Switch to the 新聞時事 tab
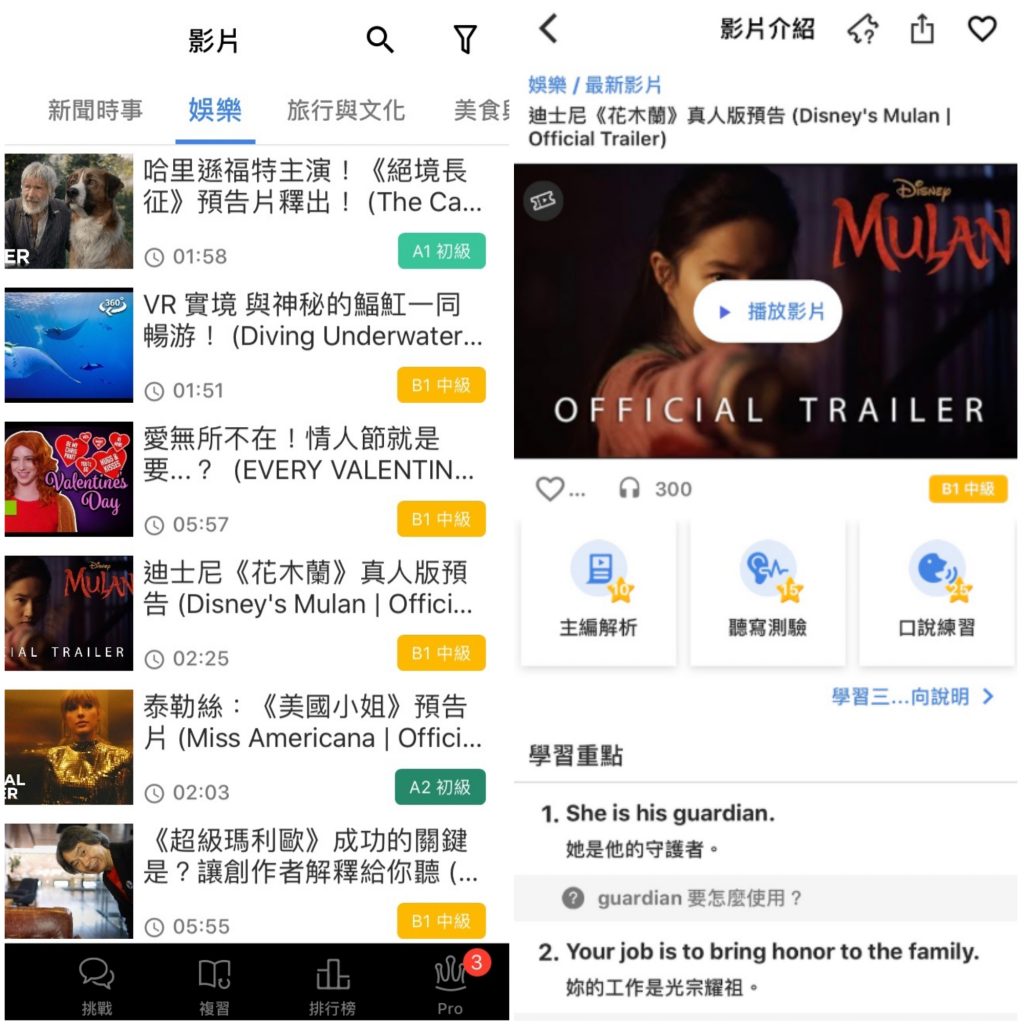 point(95,110)
